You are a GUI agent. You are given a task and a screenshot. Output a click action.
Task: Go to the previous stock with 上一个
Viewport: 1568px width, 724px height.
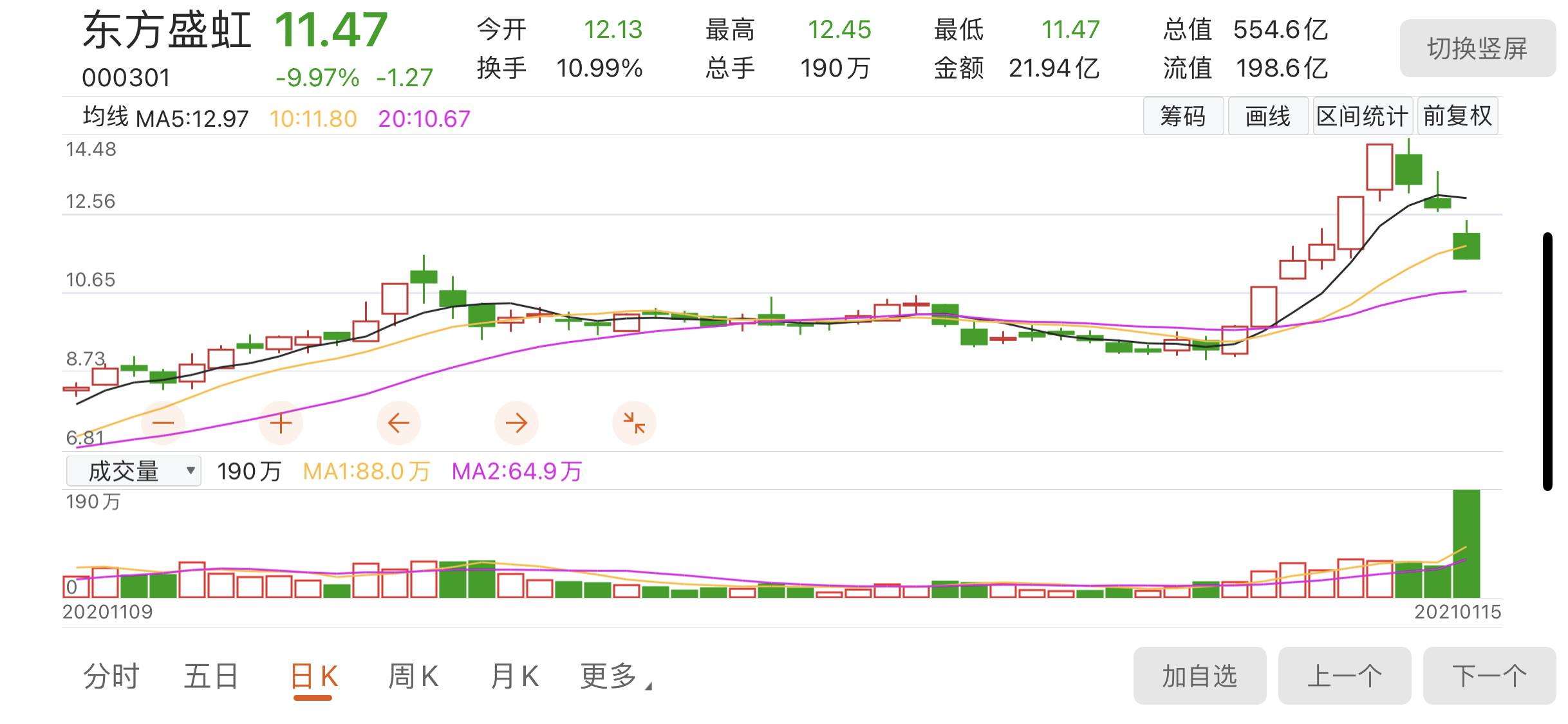(1345, 676)
